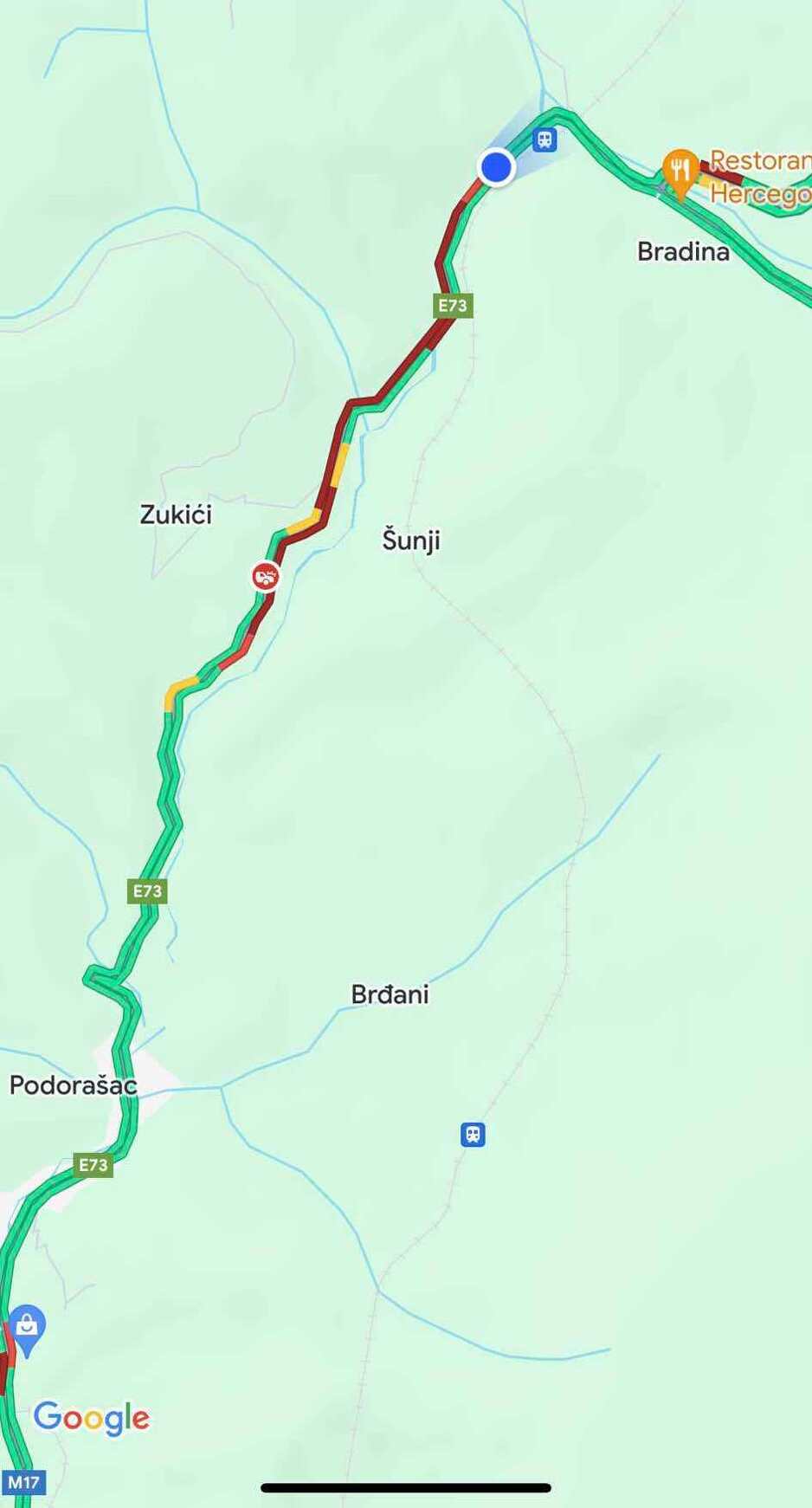Tap the blue current location dot
Viewport: 812px width, 1508px height.
point(496,167)
